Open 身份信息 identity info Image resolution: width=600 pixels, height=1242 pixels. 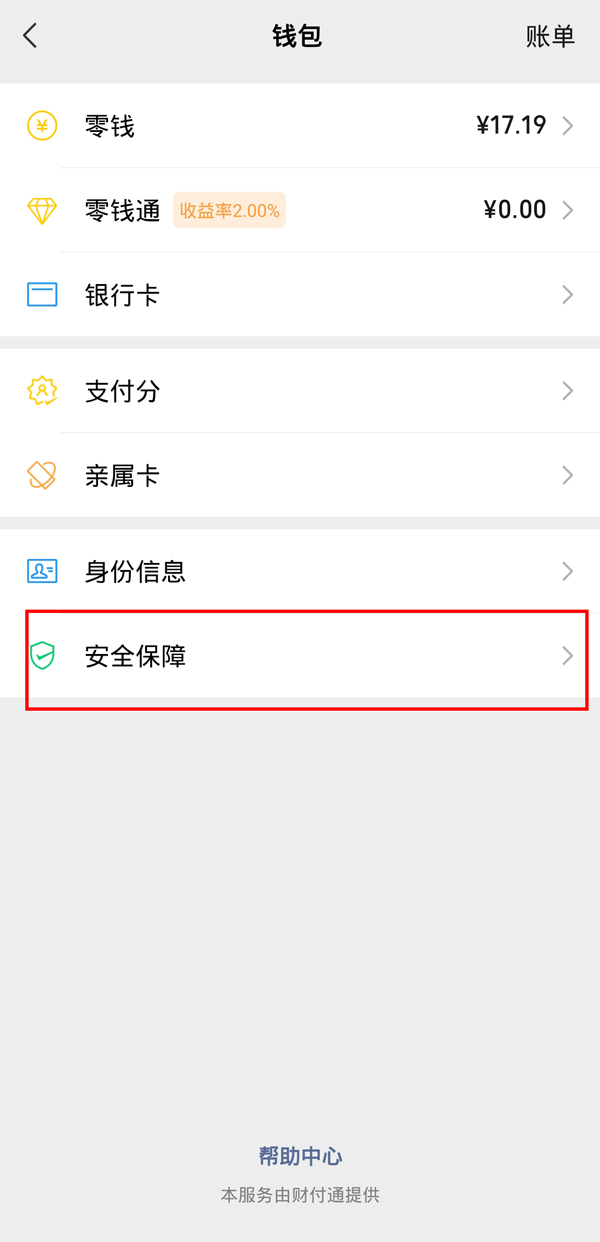tap(300, 571)
